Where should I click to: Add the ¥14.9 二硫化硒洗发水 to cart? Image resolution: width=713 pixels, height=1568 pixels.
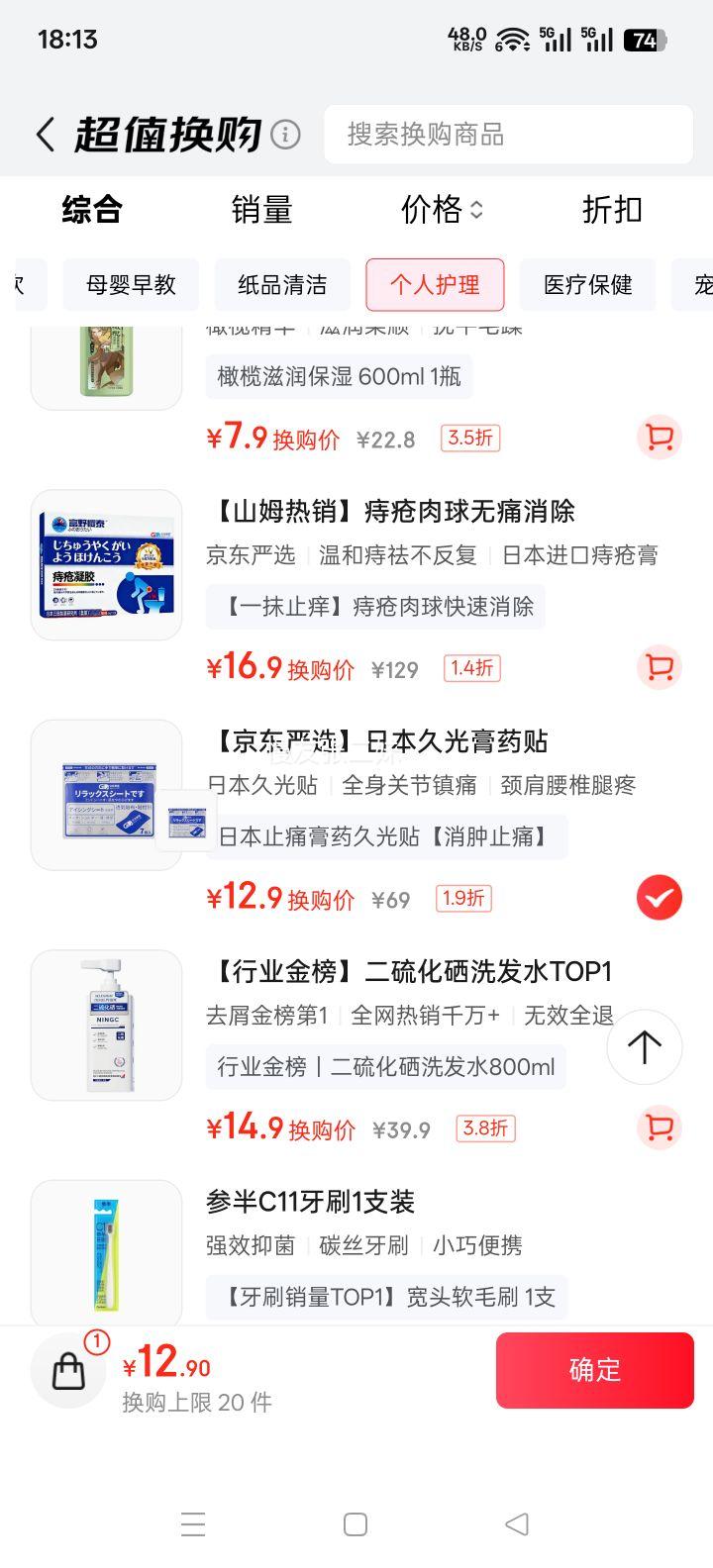(659, 1127)
